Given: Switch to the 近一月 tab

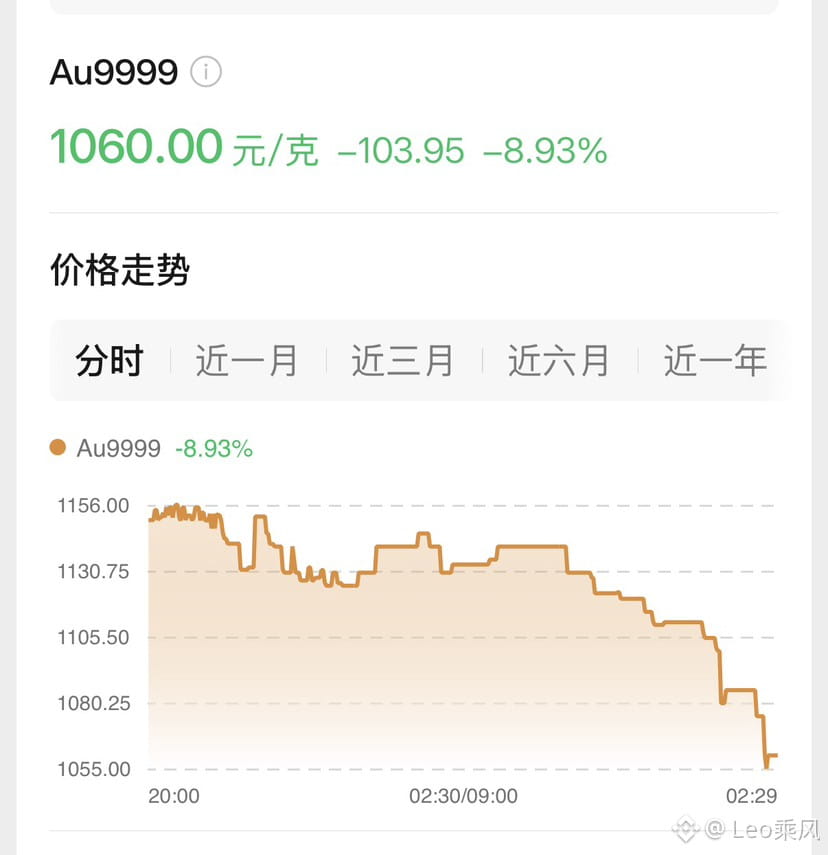Looking at the screenshot, I should [x=247, y=360].
